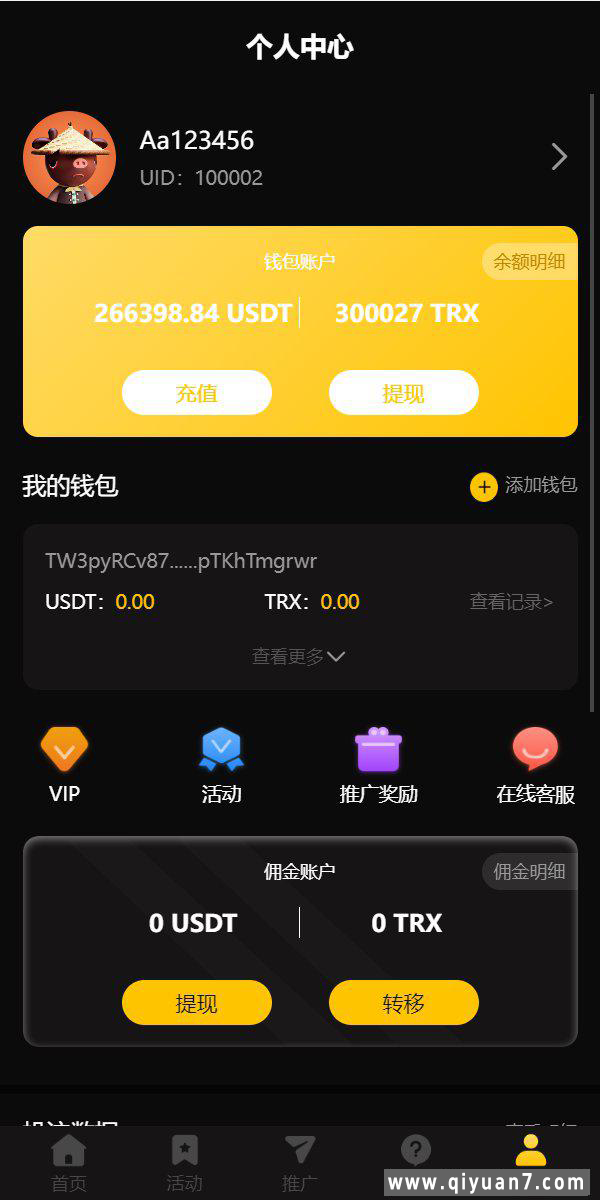This screenshot has height=1200, width=600.
Task: Switch to the 推广 promotion tab
Action: point(299,1164)
